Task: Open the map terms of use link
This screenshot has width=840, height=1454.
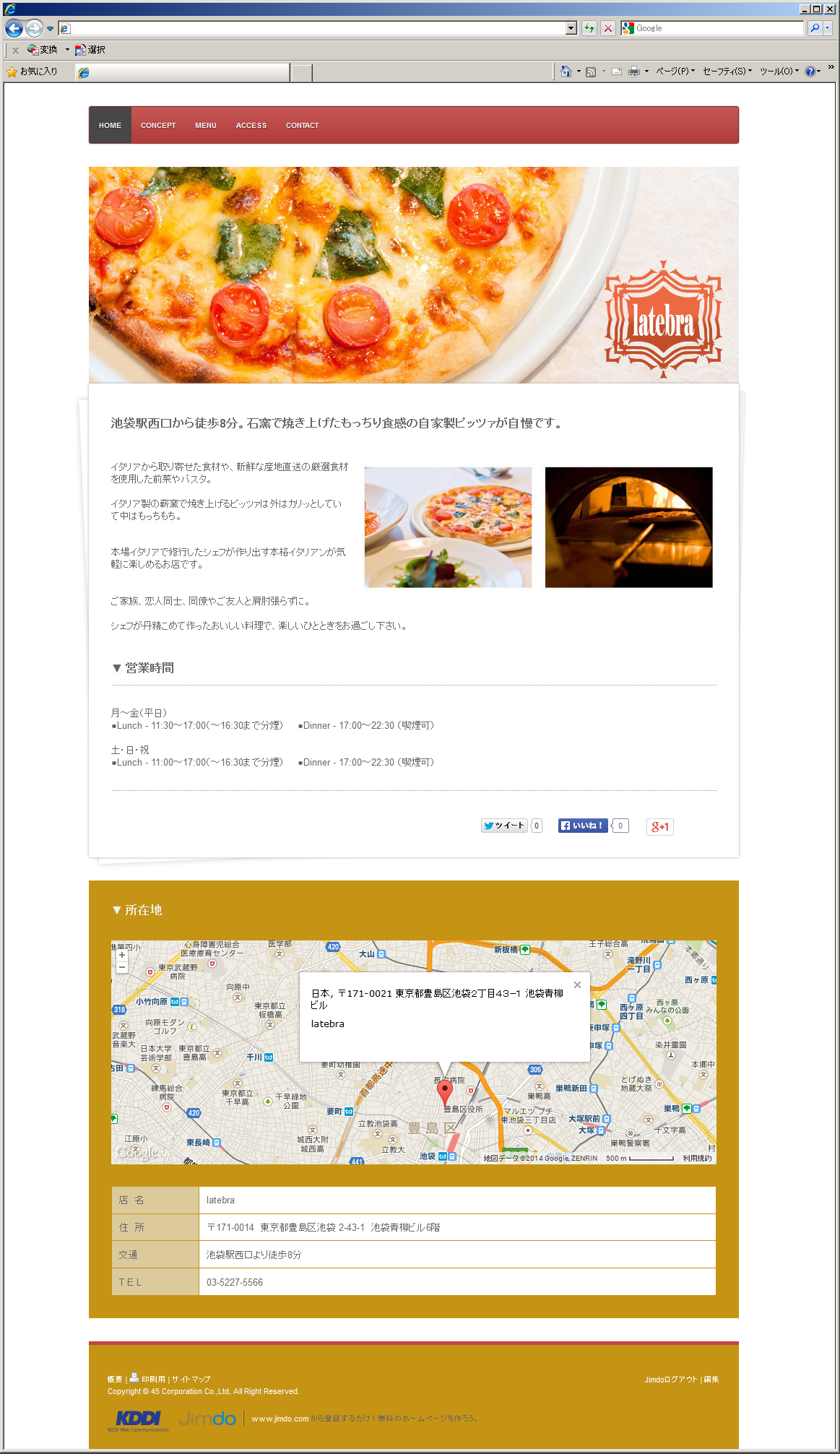Action: click(x=697, y=1159)
